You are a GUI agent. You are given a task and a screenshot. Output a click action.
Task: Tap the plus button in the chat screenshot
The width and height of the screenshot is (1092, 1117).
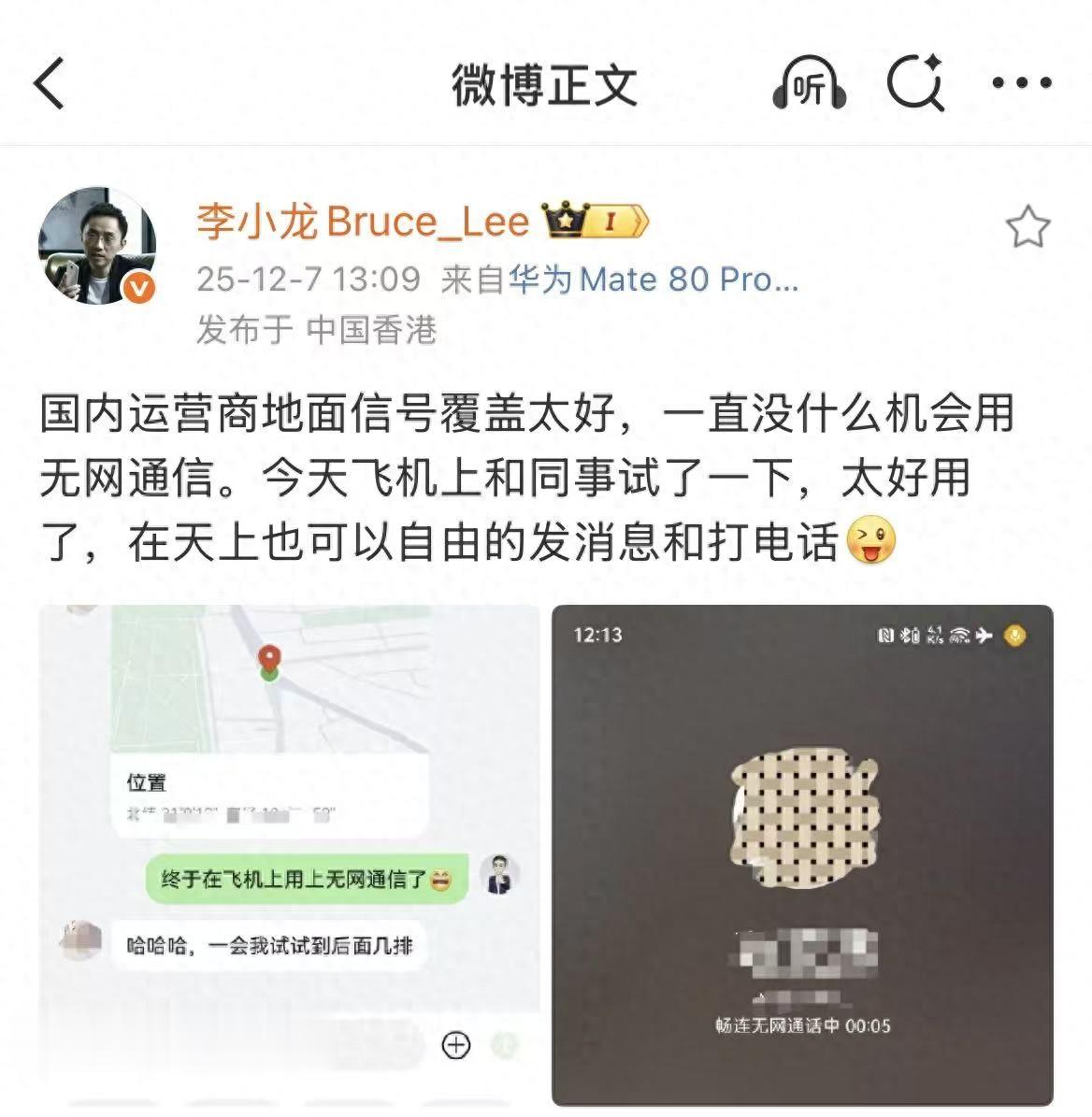pos(455,1044)
